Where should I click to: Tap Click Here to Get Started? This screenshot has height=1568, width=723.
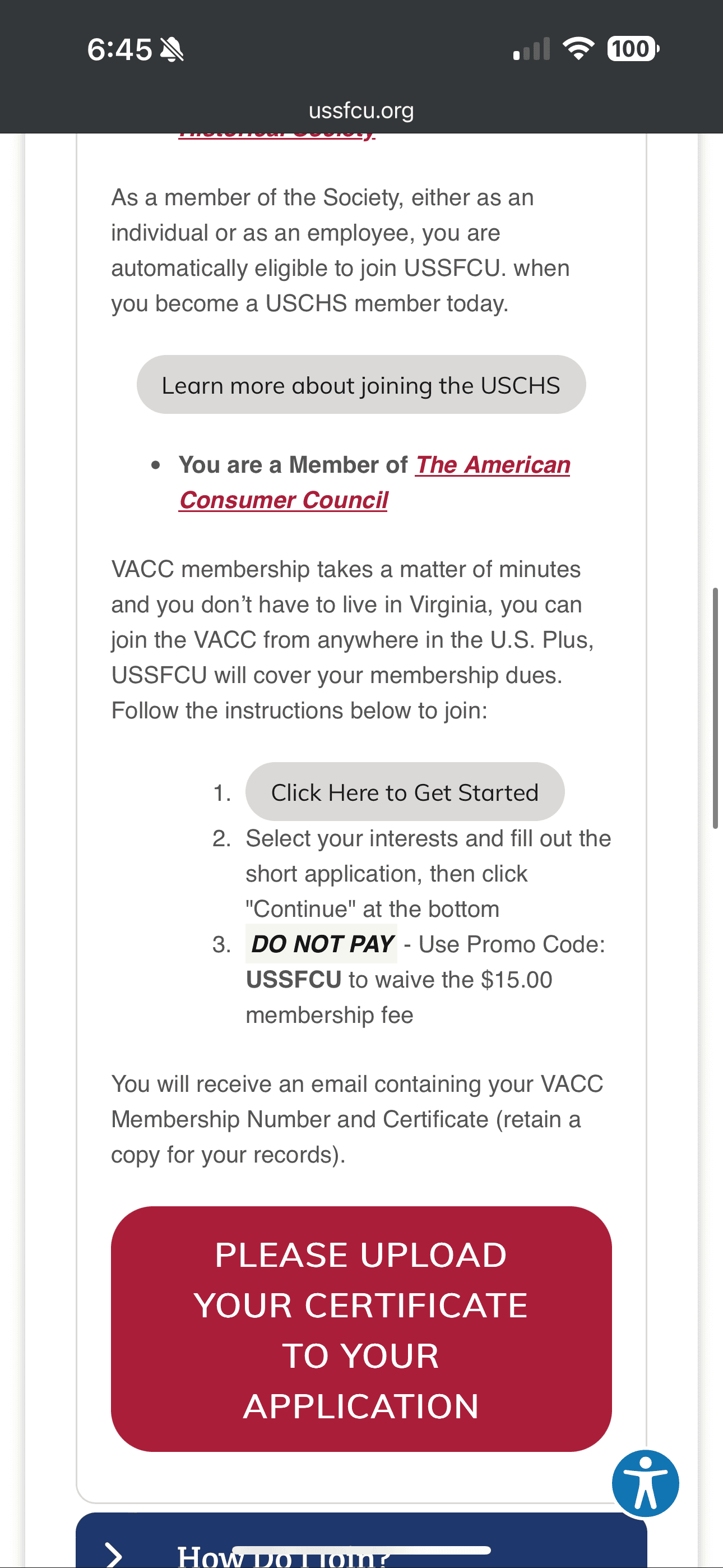tap(405, 792)
